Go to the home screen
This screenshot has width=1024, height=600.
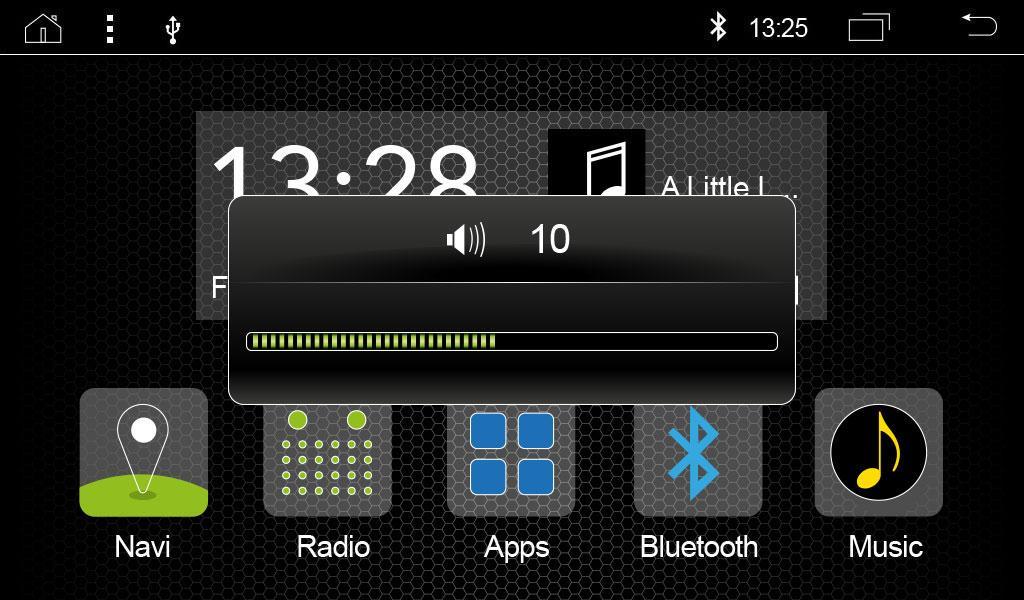[43, 28]
